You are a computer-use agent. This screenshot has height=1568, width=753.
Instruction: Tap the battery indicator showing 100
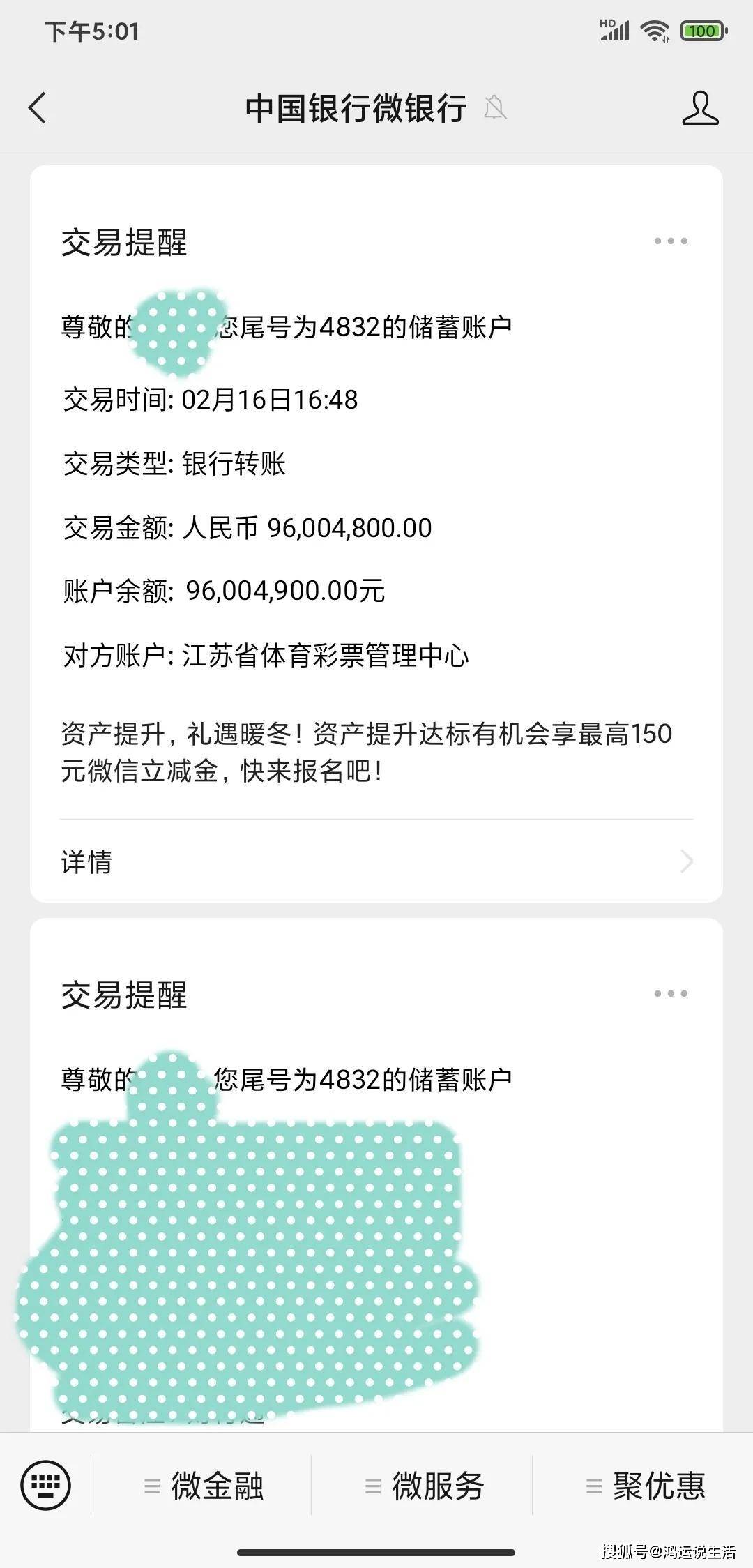tap(701, 30)
